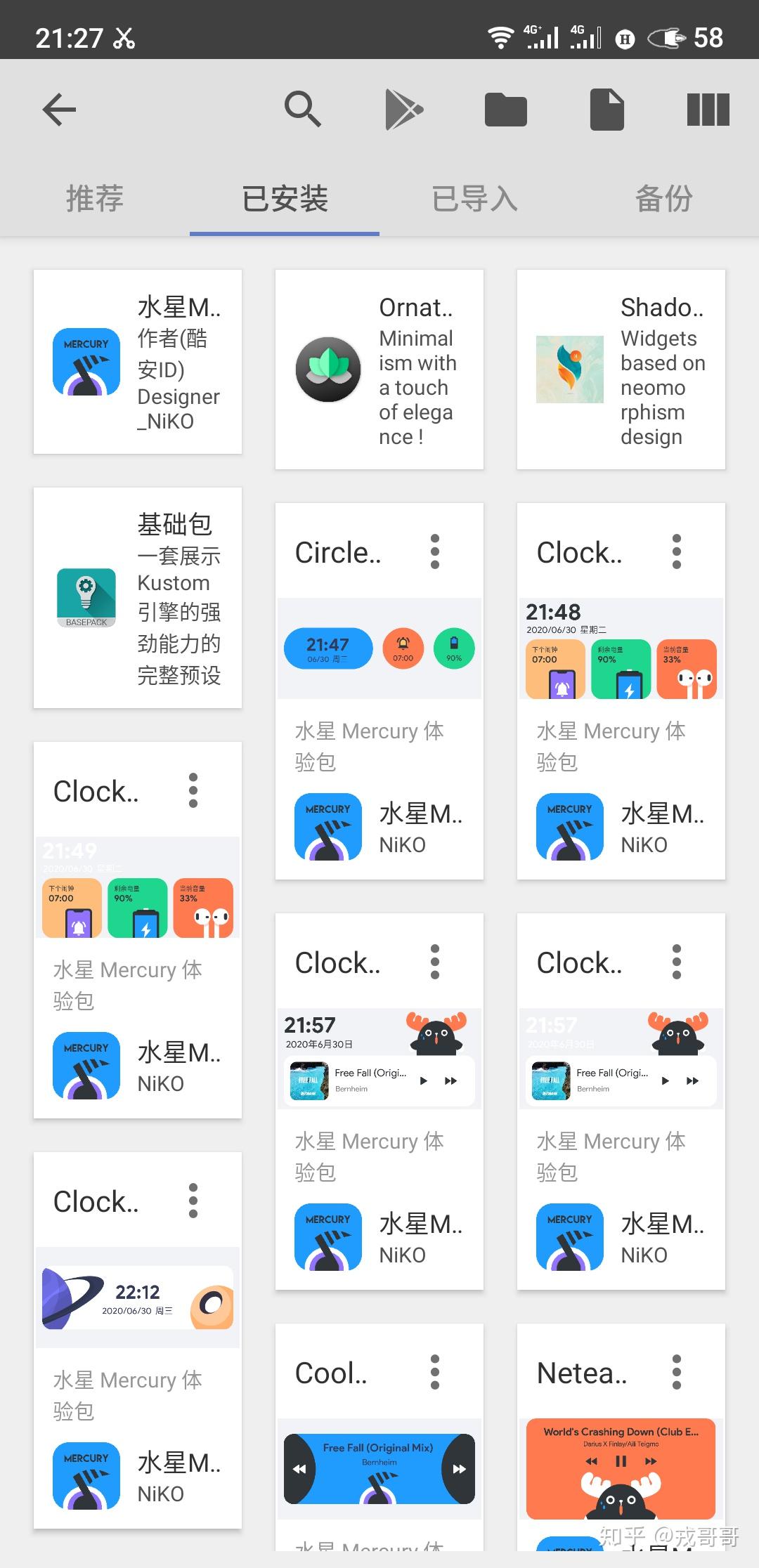This screenshot has height=1568, width=759.
Task: Open the overflow menu on the Netea widget card
Action: [x=676, y=1373]
